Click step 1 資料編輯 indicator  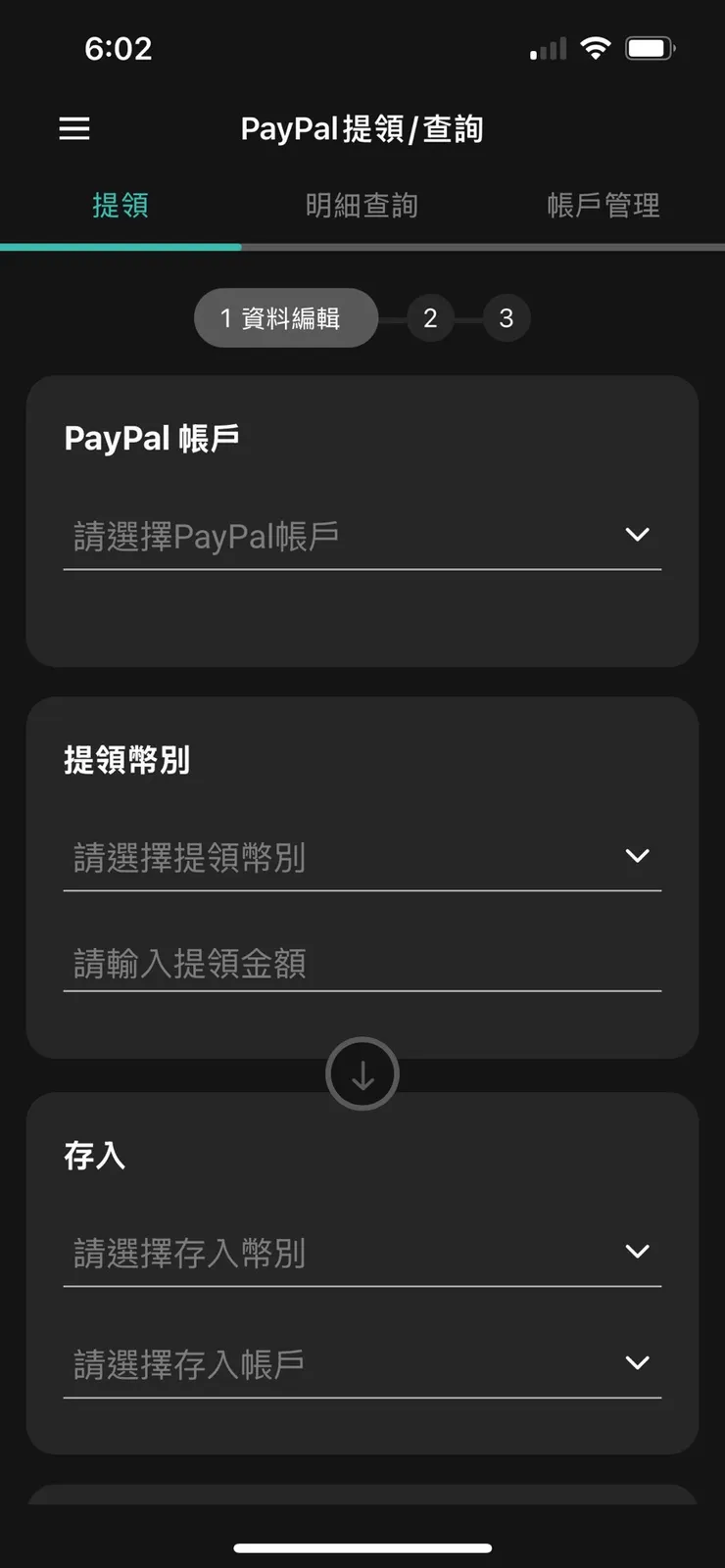pos(285,317)
